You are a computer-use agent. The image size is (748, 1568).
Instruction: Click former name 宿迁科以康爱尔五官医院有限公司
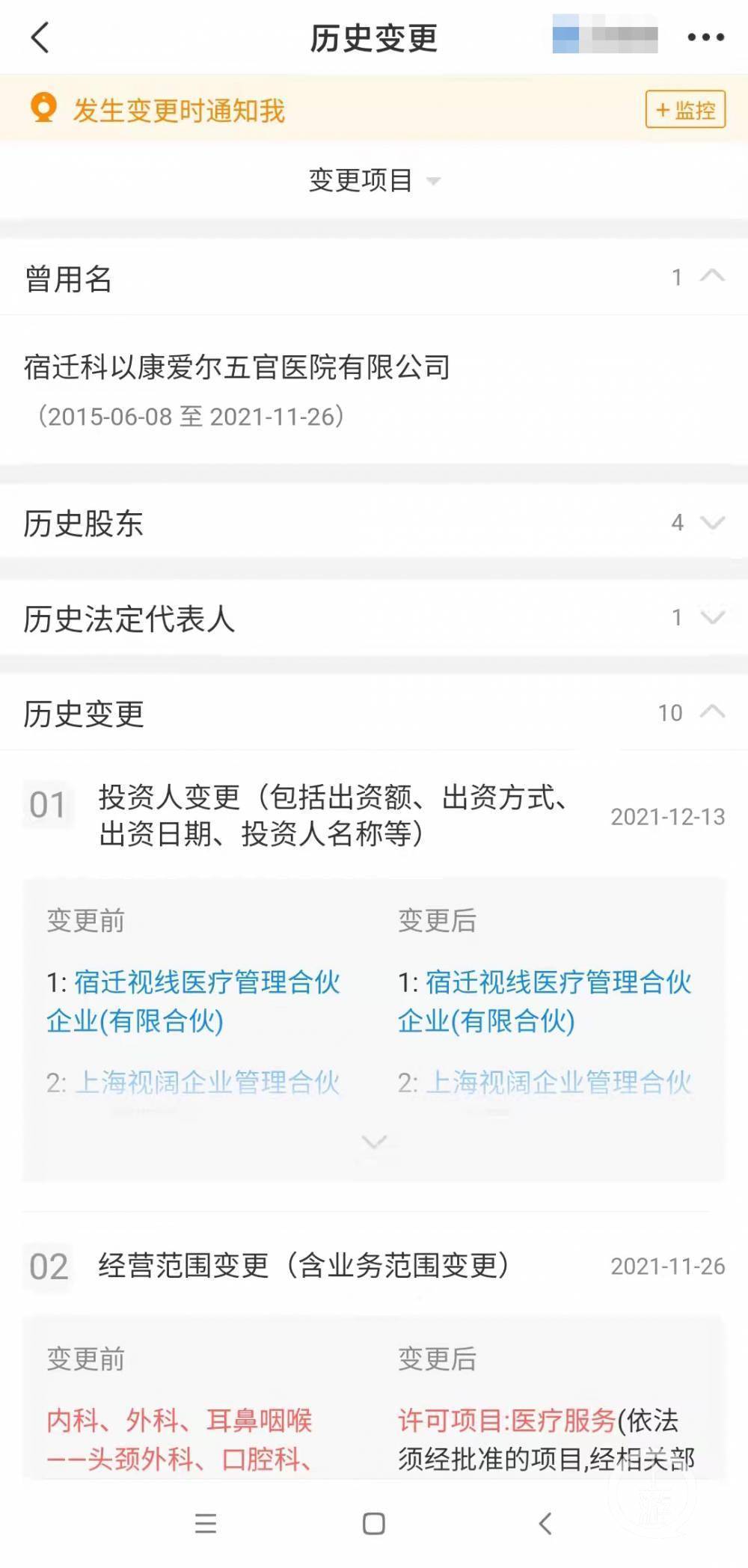pyautogui.click(x=233, y=366)
